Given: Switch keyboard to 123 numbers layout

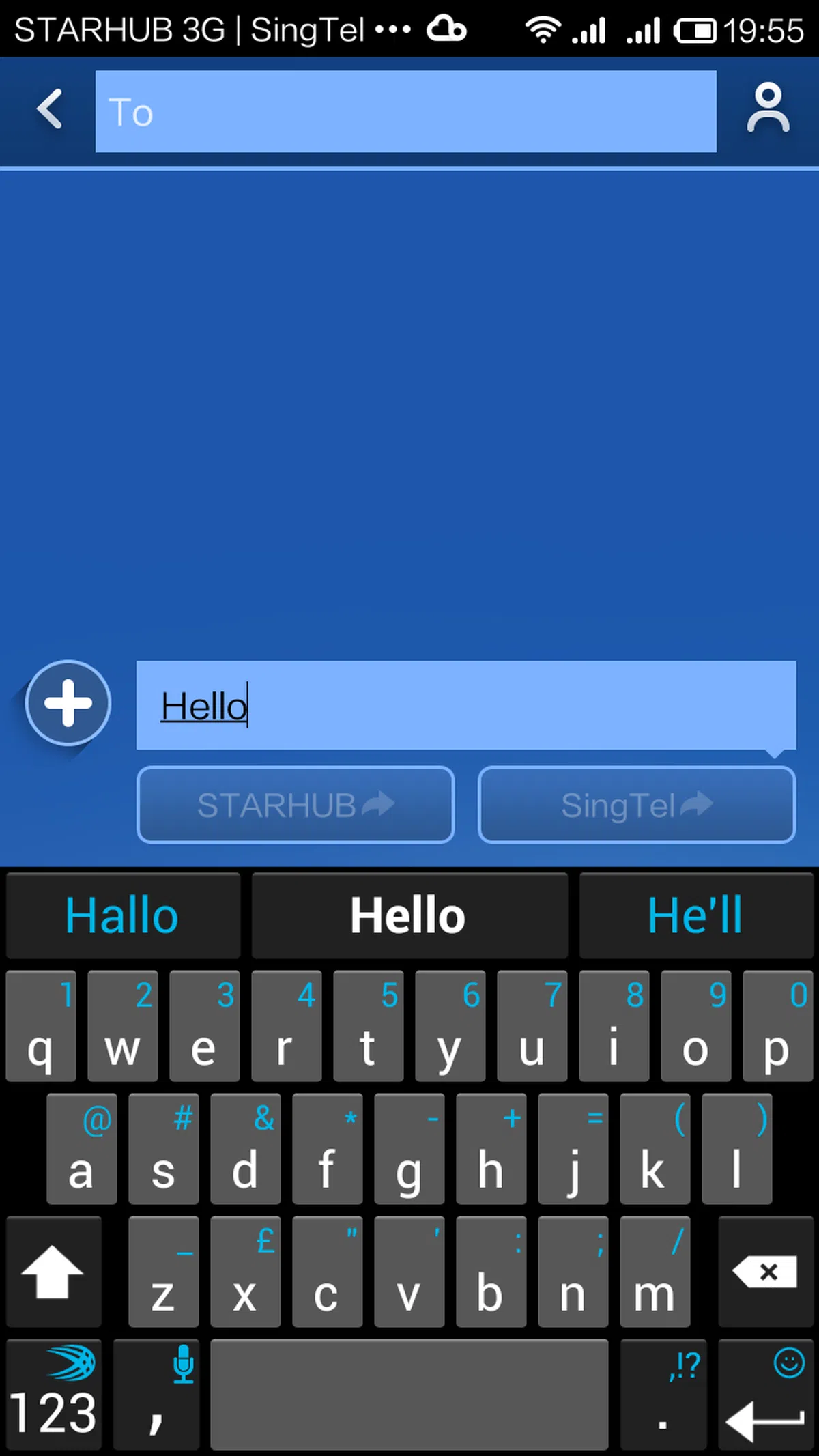Looking at the screenshot, I should [53, 1395].
